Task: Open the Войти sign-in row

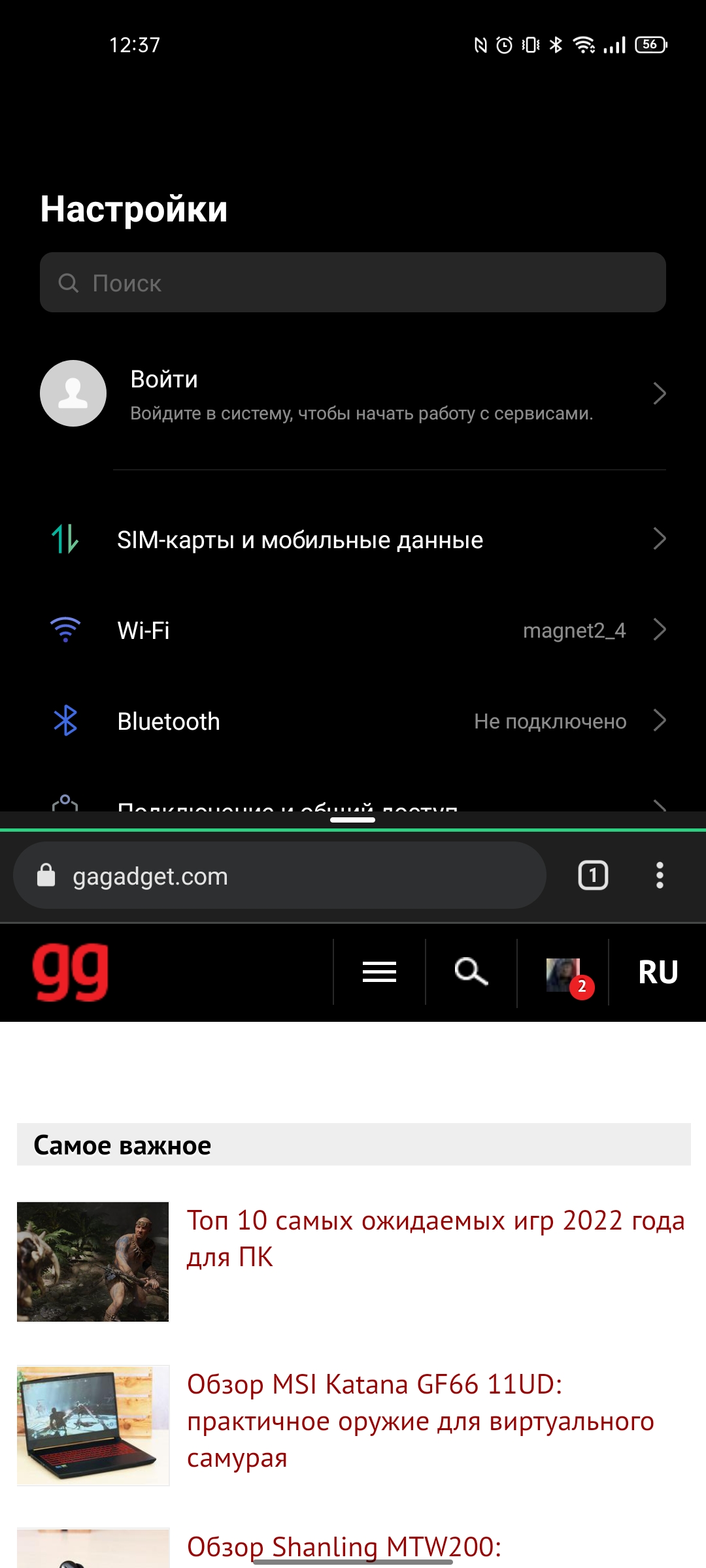Action: (353, 394)
